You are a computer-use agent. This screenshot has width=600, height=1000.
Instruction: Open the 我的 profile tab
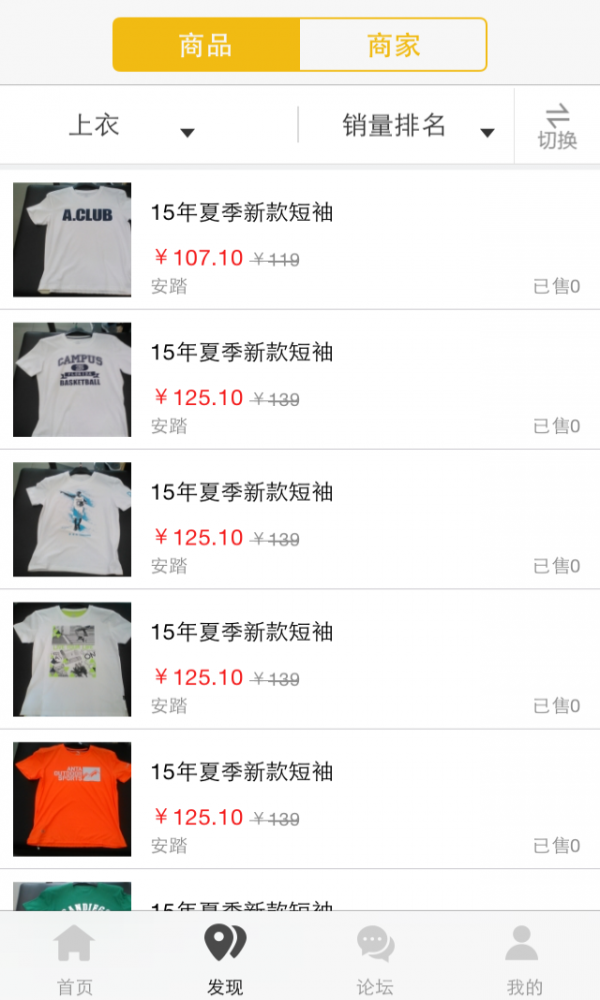(524, 958)
